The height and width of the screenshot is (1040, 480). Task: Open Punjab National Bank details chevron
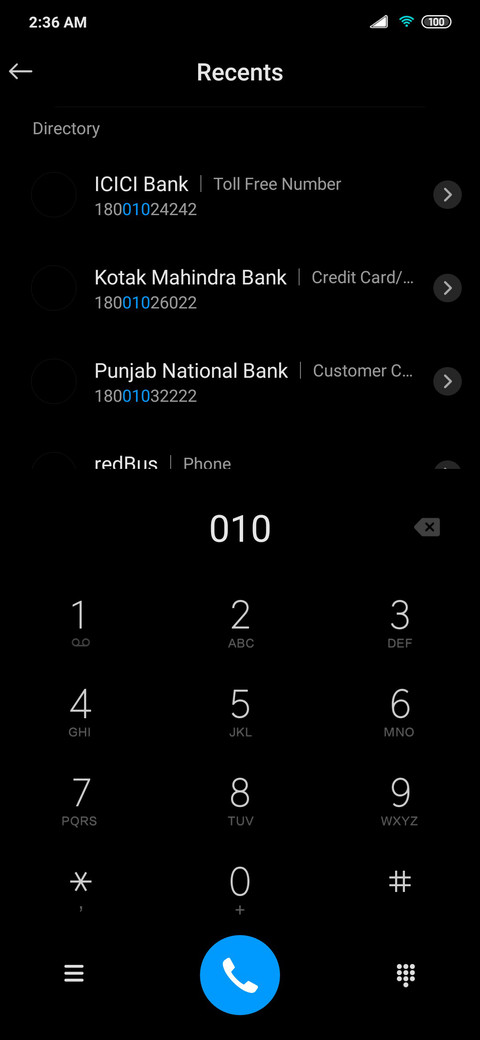point(448,381)
